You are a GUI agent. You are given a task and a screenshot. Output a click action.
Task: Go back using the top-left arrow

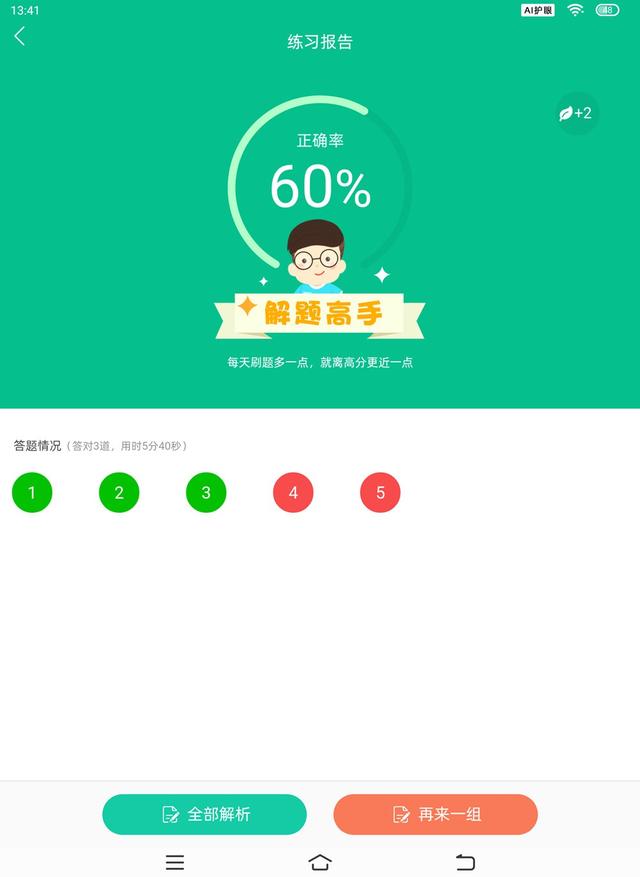[x=20, y=37]
